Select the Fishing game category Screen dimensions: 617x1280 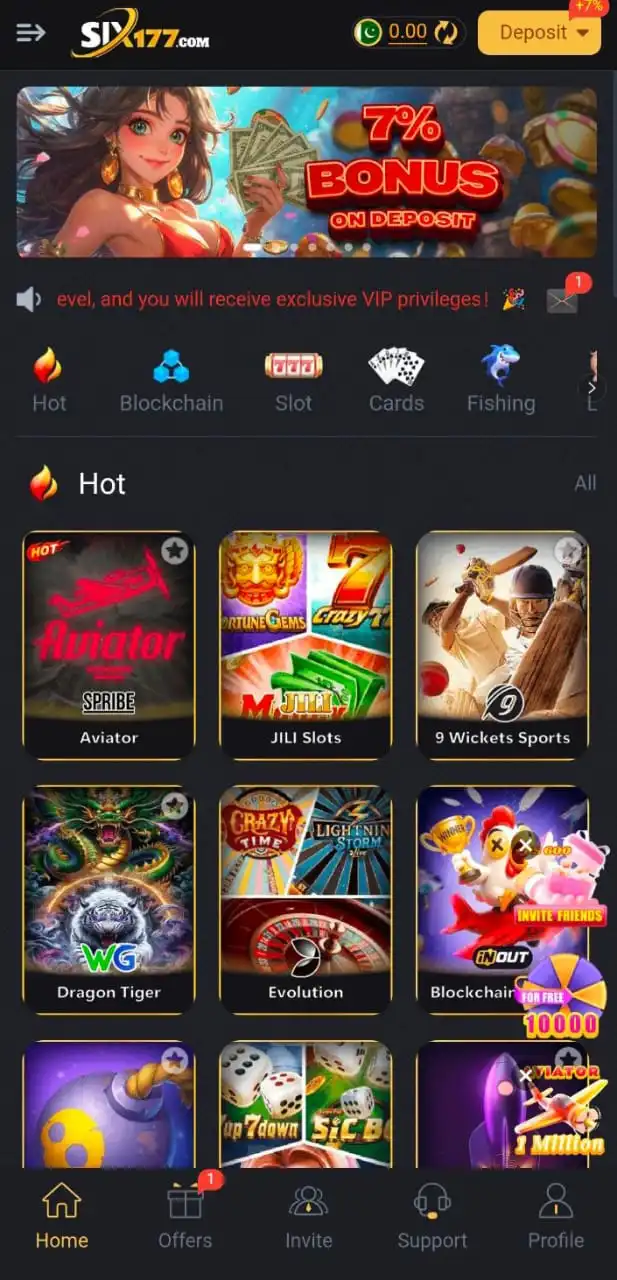coord(500,381)
